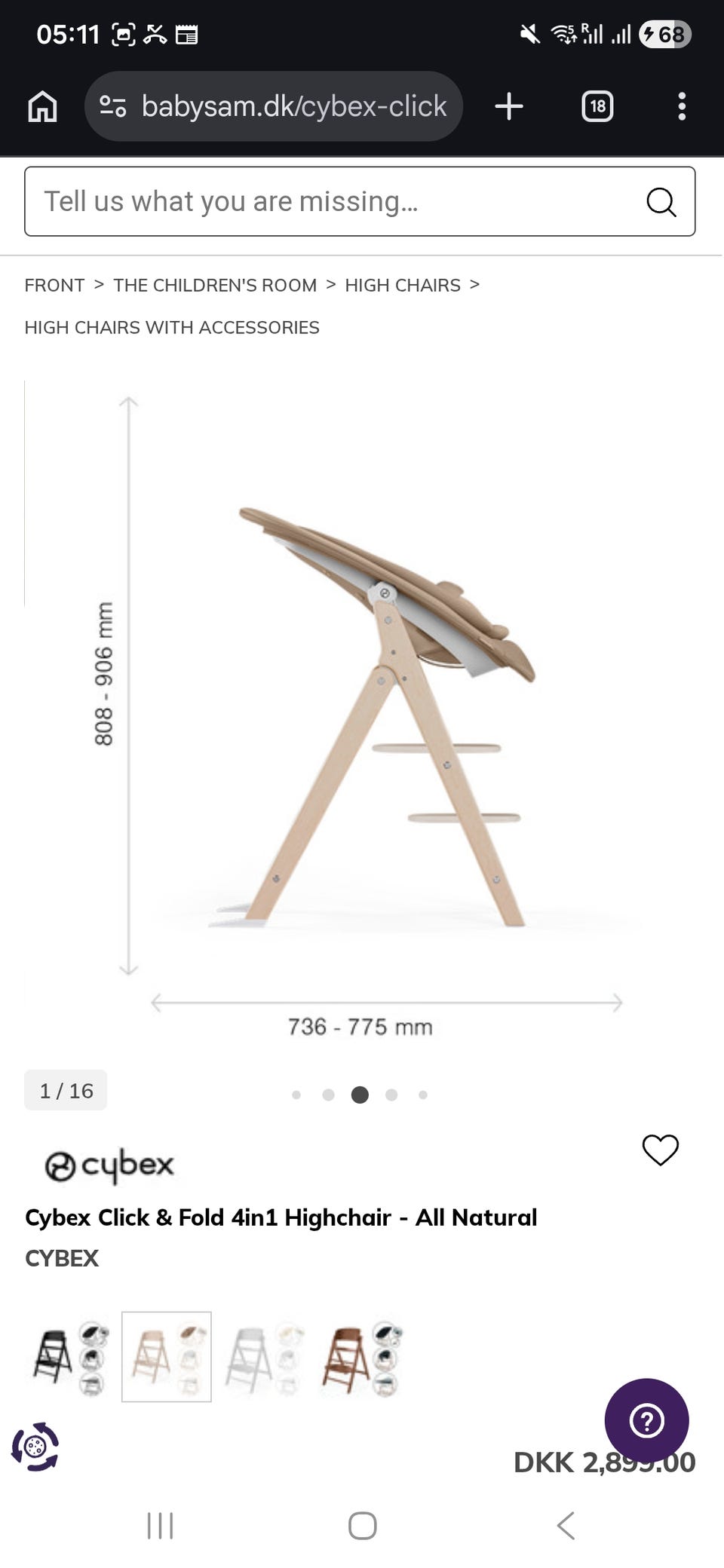Open the cookie settings icon

pos(35,1447)
